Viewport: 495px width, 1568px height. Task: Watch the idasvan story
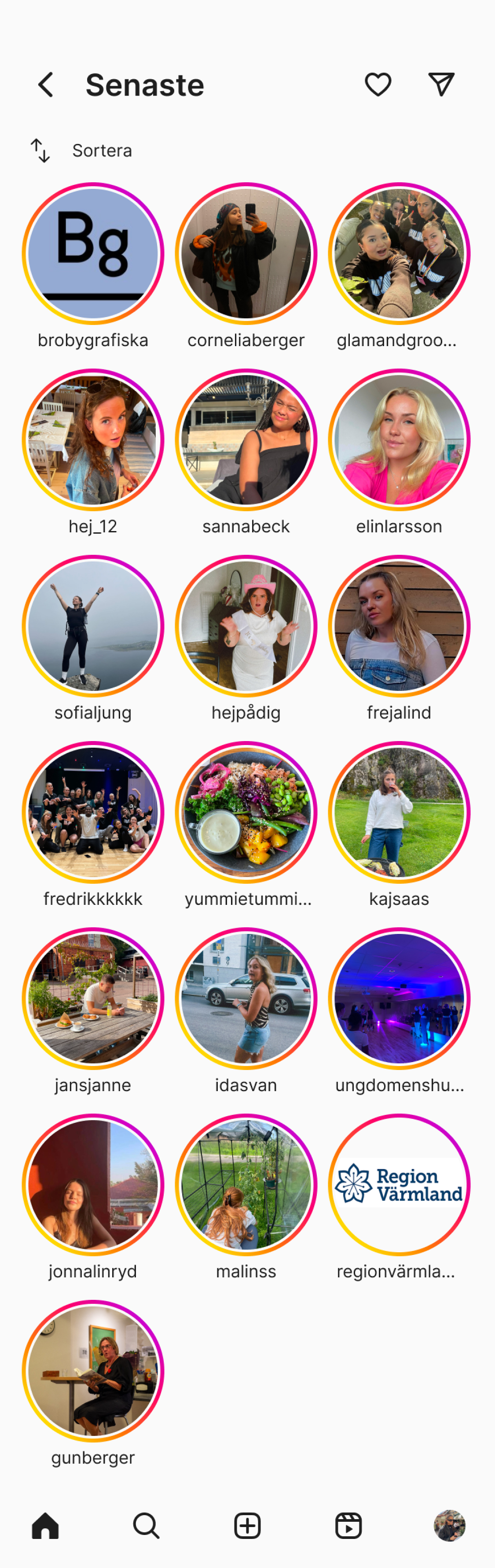tap(246, 998)
